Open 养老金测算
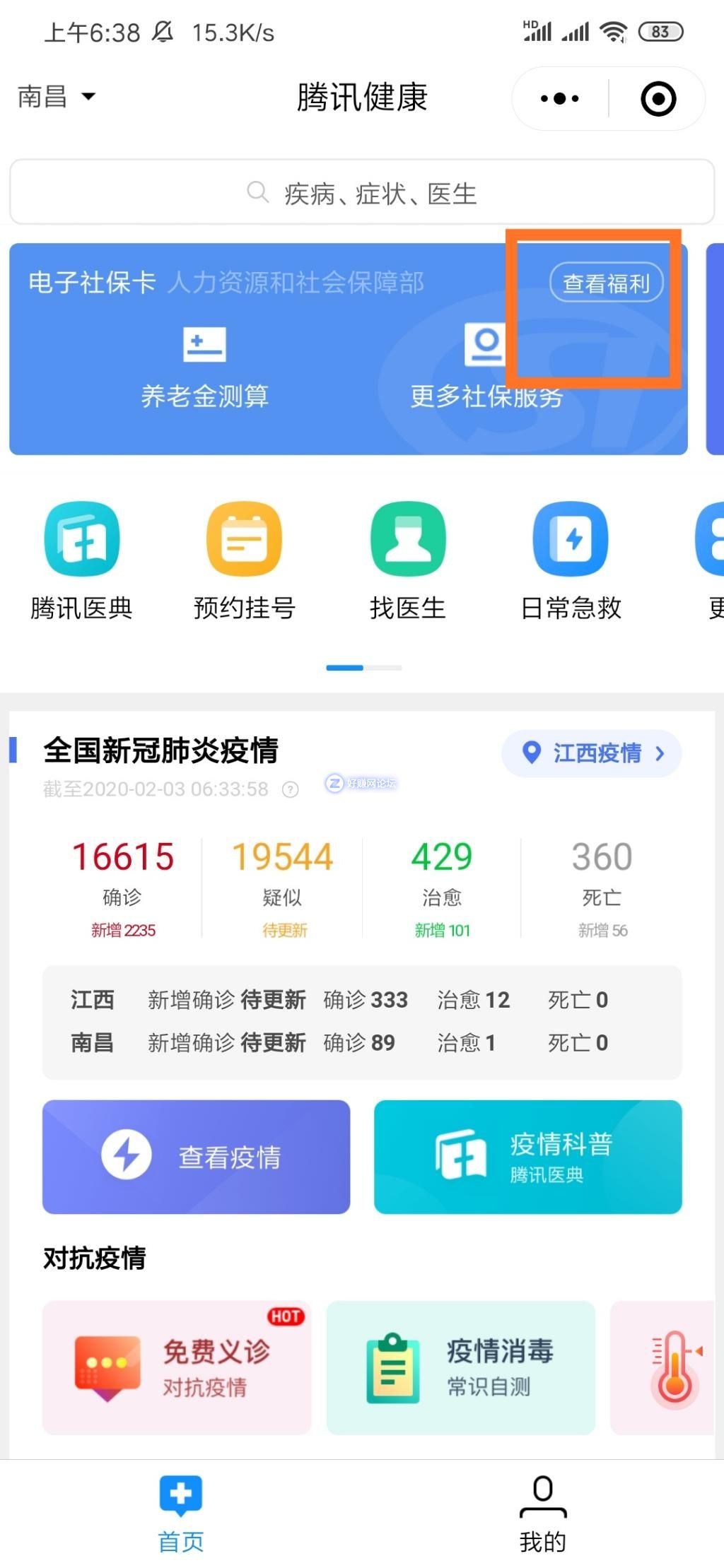724x1568 pixels. pos(204,367)
